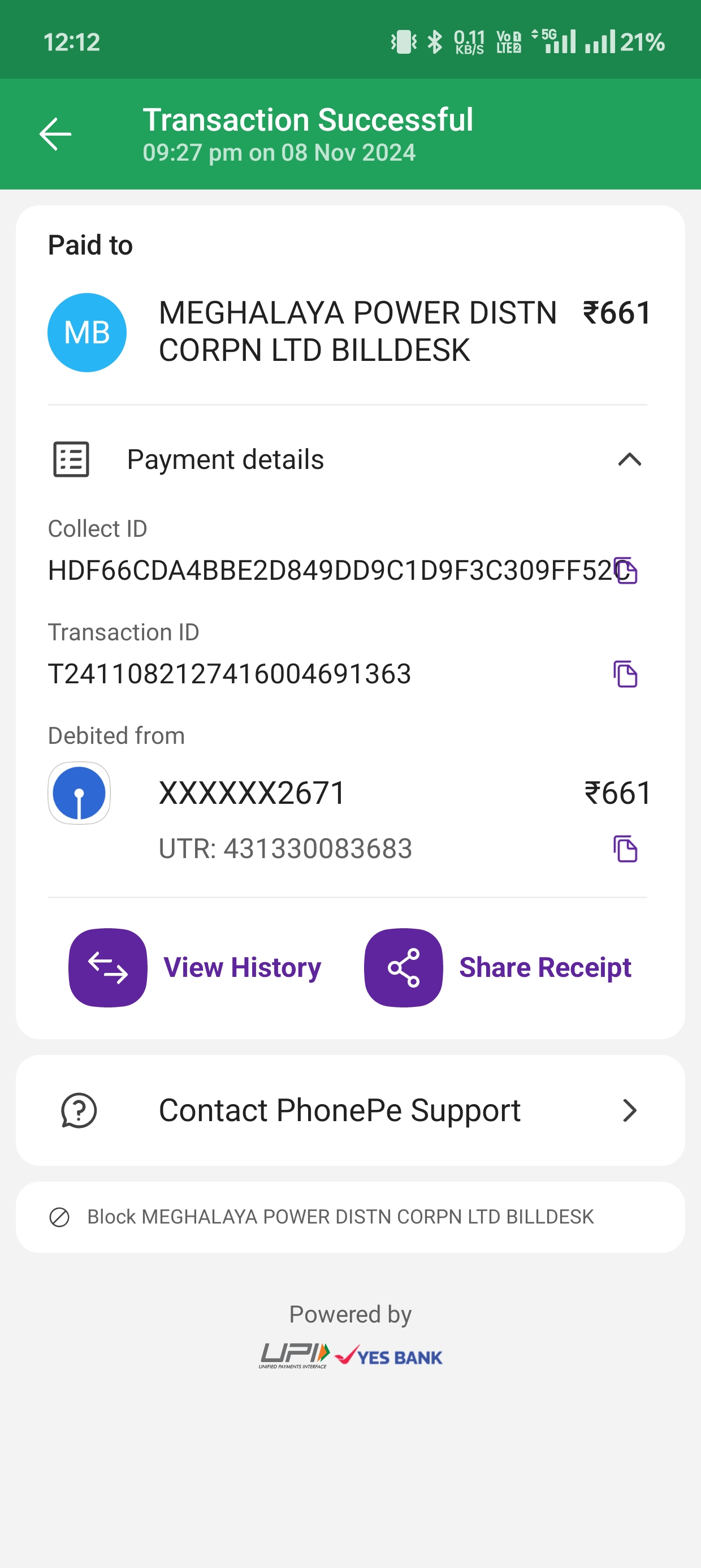
Task: Copy the Transaction ID
Action: [625, 674]
